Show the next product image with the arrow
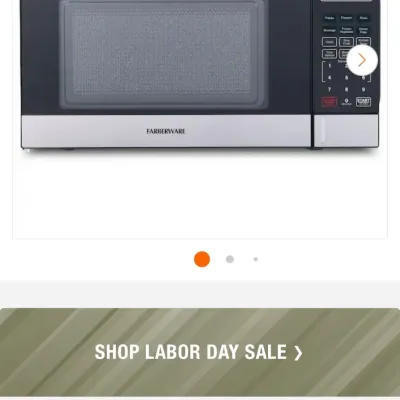 point(362,60)
